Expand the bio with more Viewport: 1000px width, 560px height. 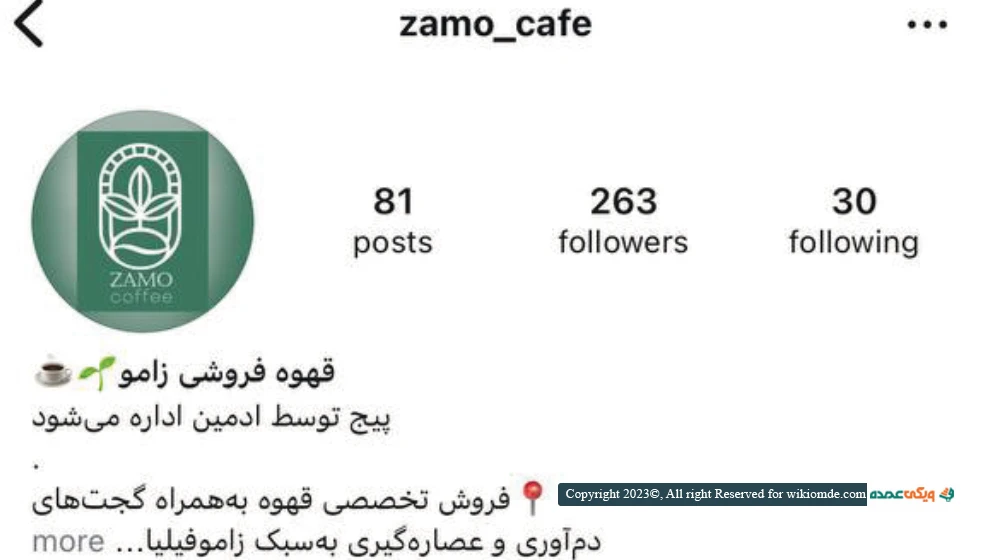(x=68, y=541)
